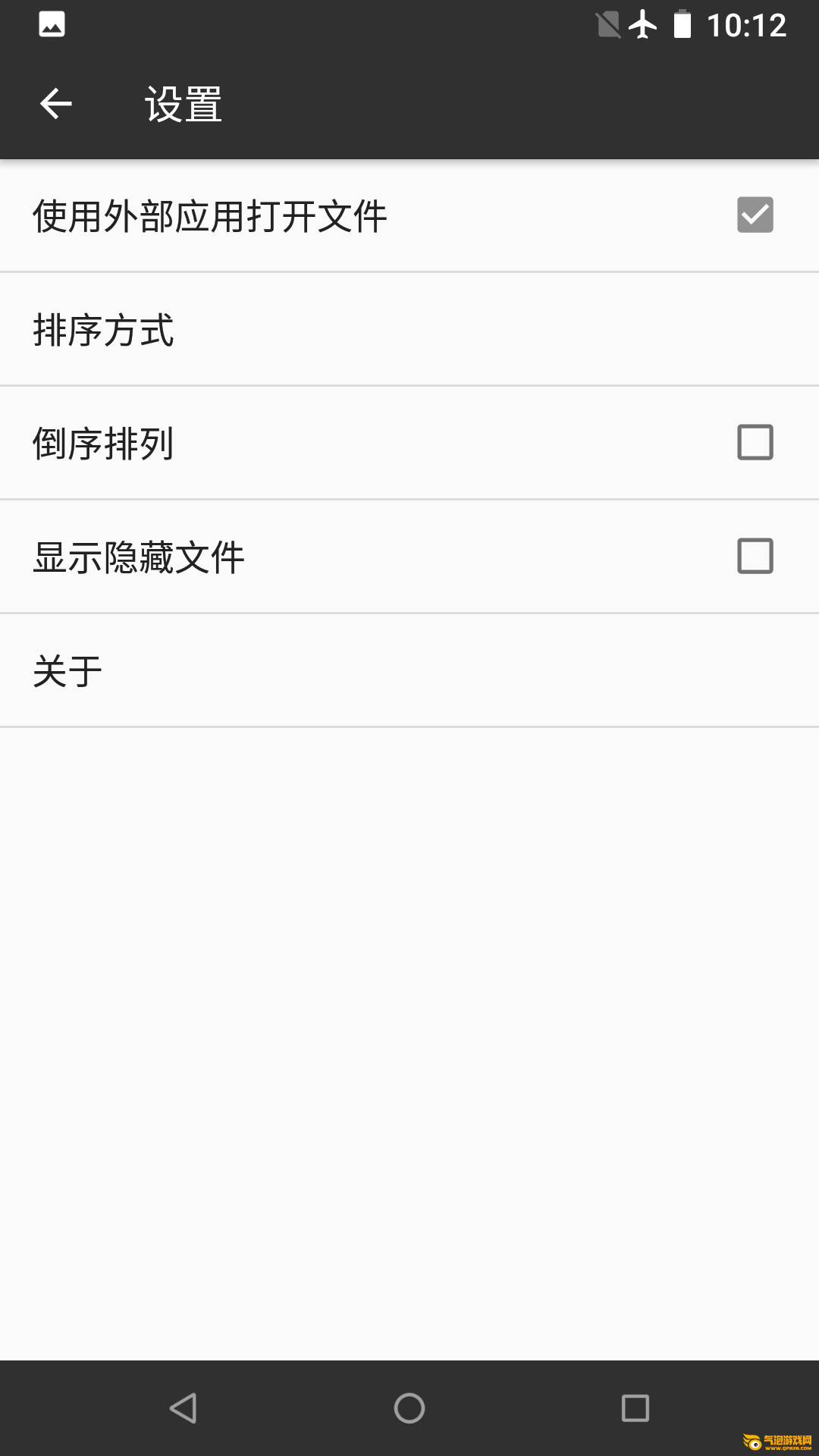Image resolution: width=819 pixels, height=1456 pixels.
Task: Enable the 倒序排列 checkbox
Action: click(755, 442)
